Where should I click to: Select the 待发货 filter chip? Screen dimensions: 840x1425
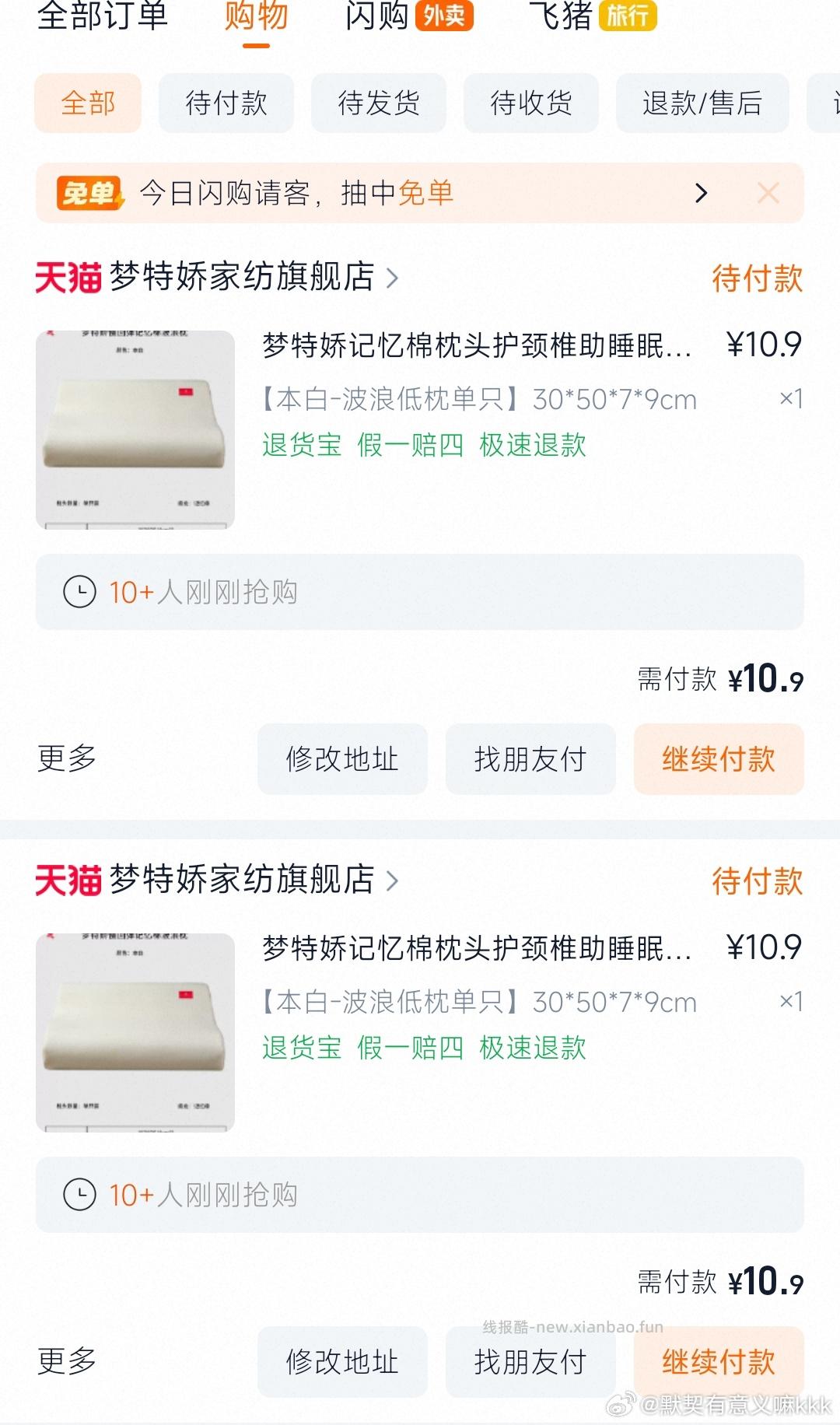379,103
